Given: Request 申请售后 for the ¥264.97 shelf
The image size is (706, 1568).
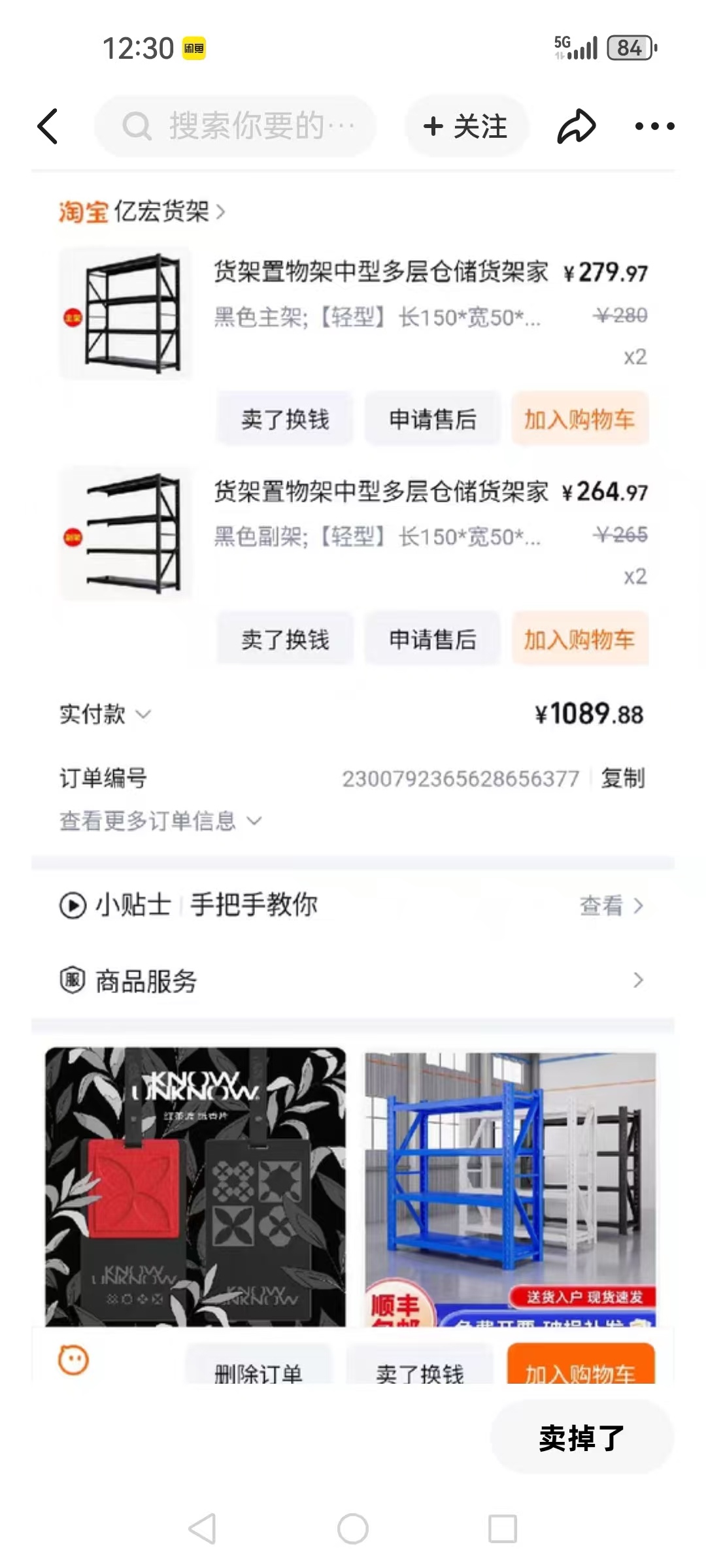Looking at the screenshot, I should pos(432,639).
